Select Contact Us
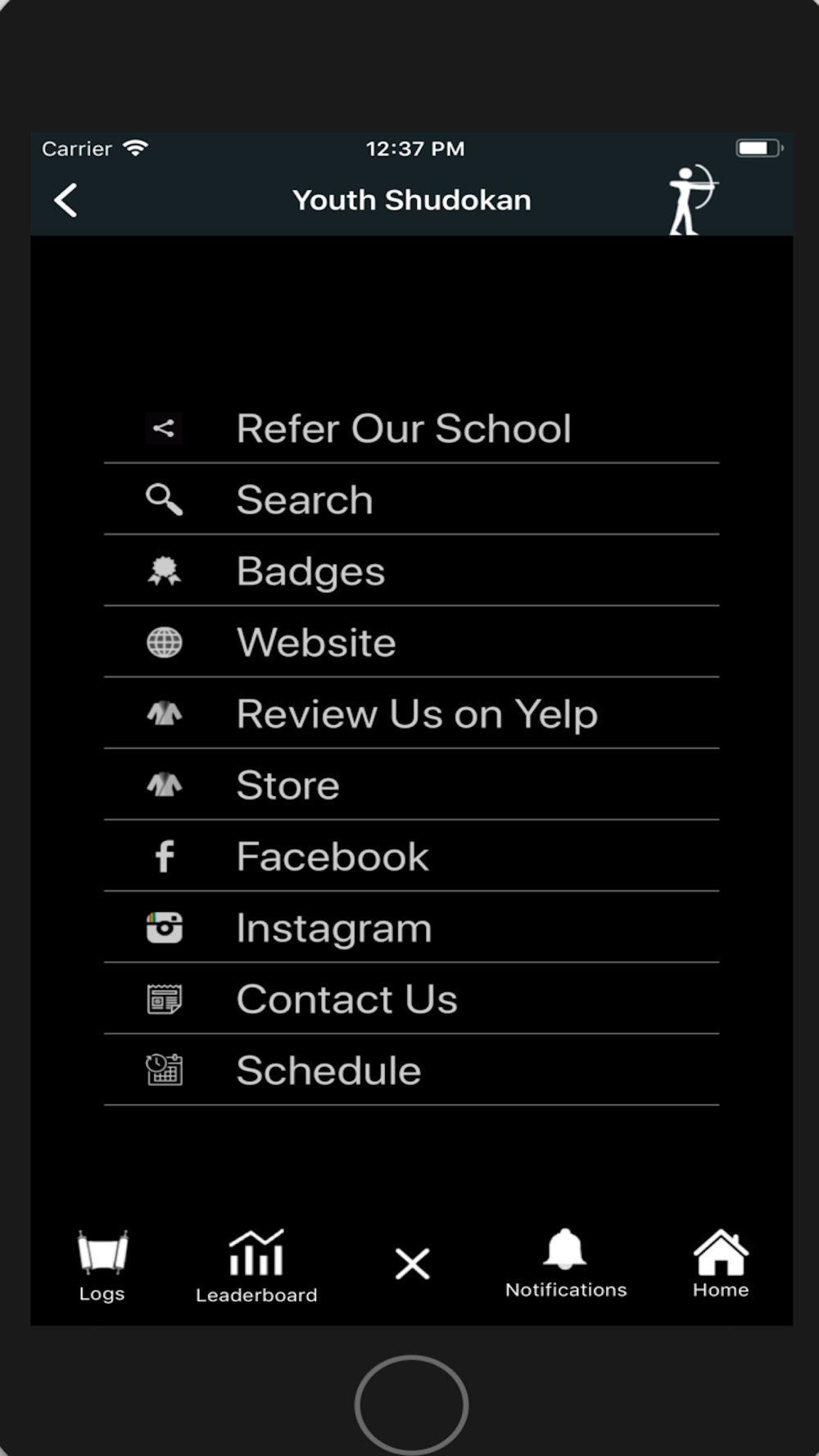The width and height of the screenshot is (819, 1456). pos(411,998)
